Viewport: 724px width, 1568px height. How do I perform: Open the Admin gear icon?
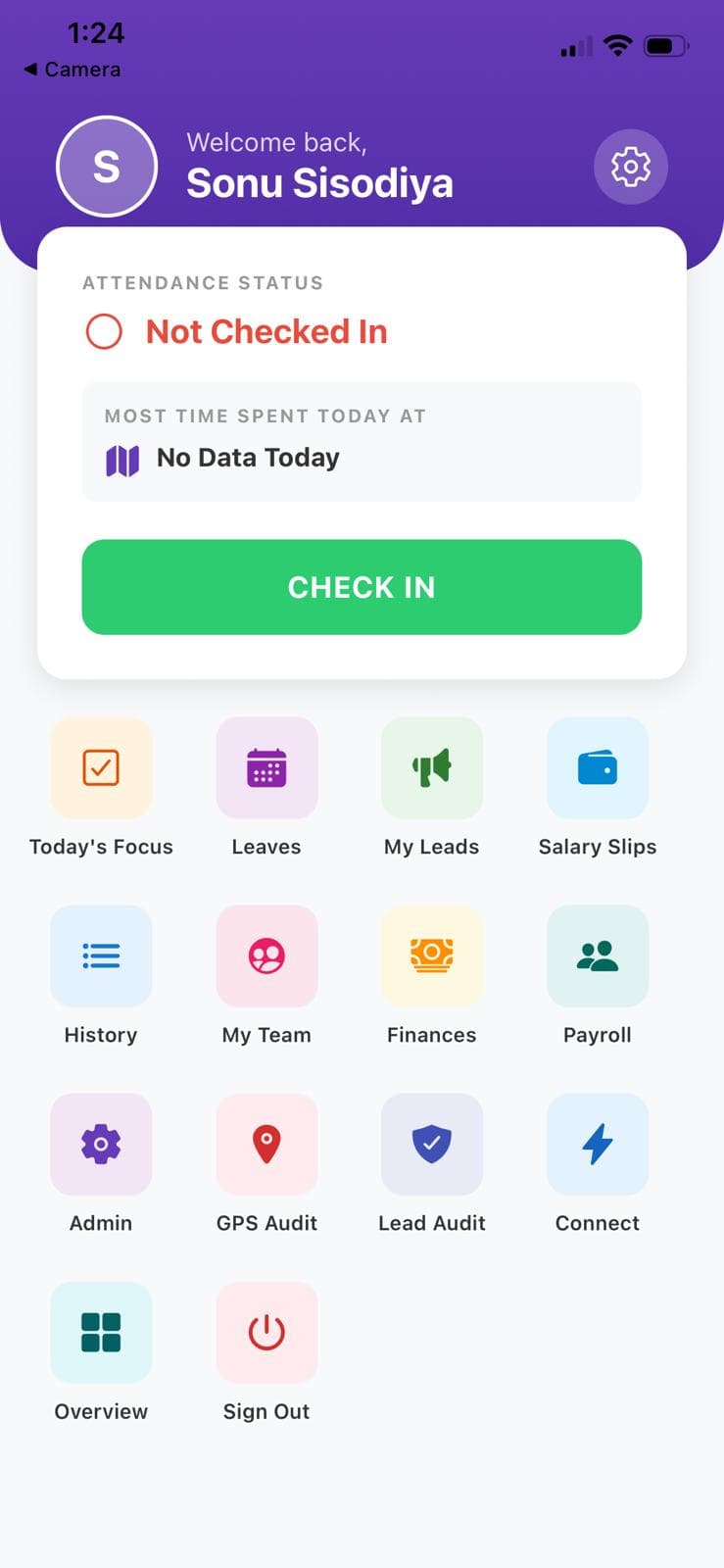coord(100,1144)
